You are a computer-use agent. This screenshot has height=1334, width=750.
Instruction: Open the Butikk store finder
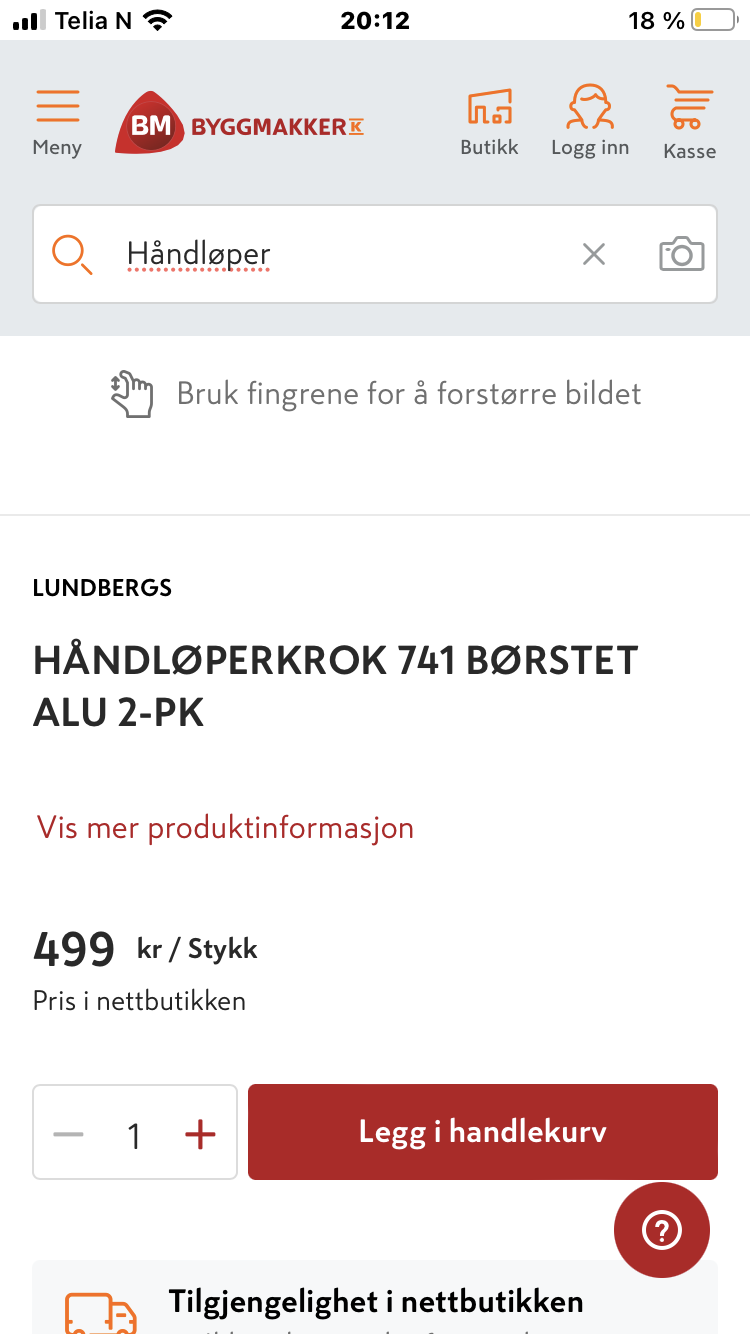[489, 122]
